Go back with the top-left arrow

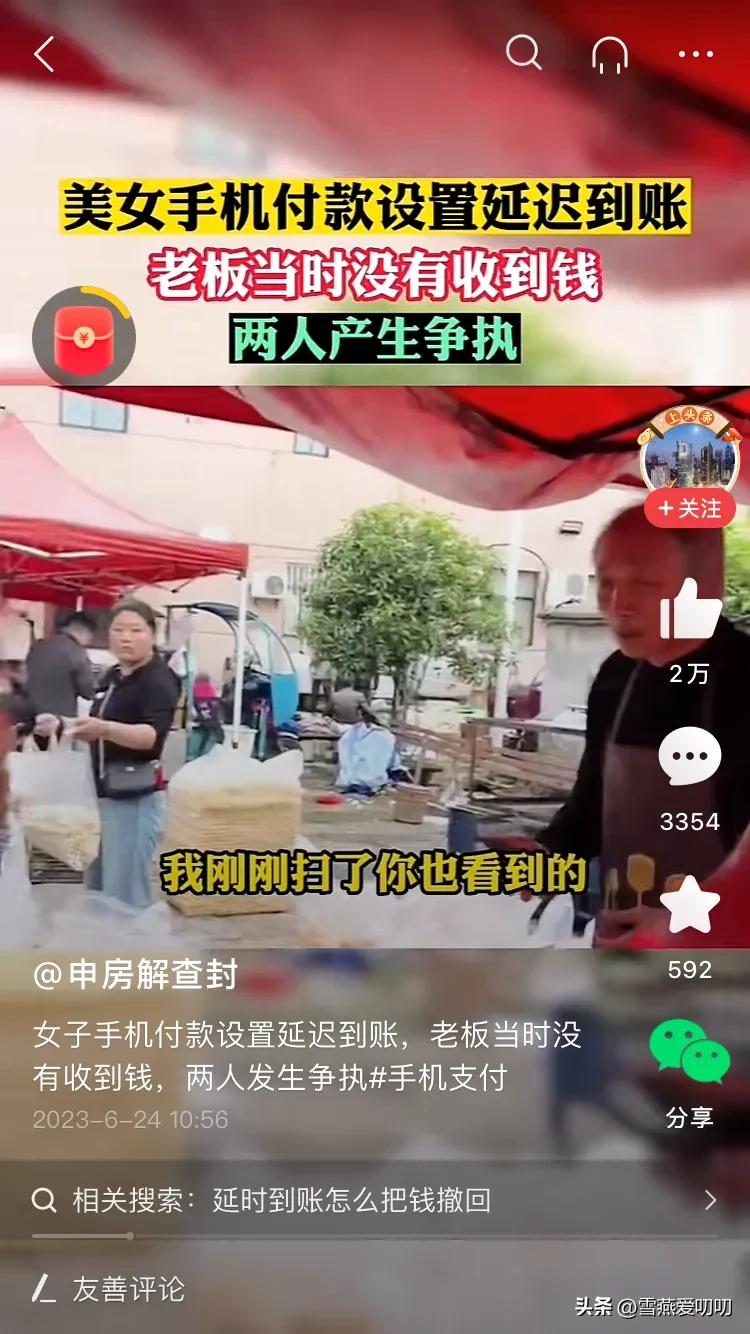tap(45, 55)
